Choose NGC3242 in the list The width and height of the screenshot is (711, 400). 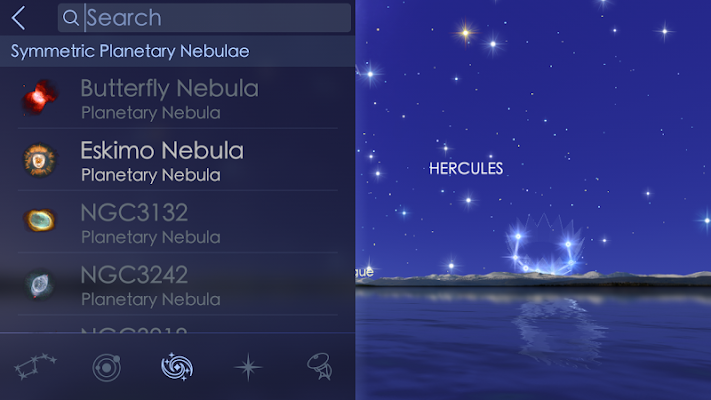pos(150,285)
